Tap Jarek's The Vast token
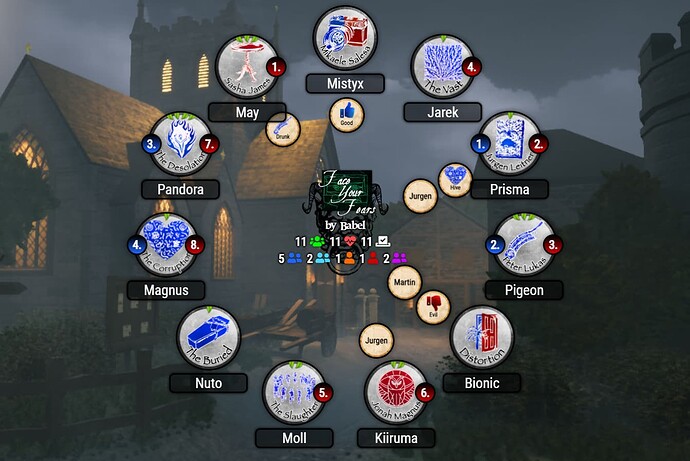The width and height of the screenshot is (690, 461). pyautogui.click(x=442, y=66)
